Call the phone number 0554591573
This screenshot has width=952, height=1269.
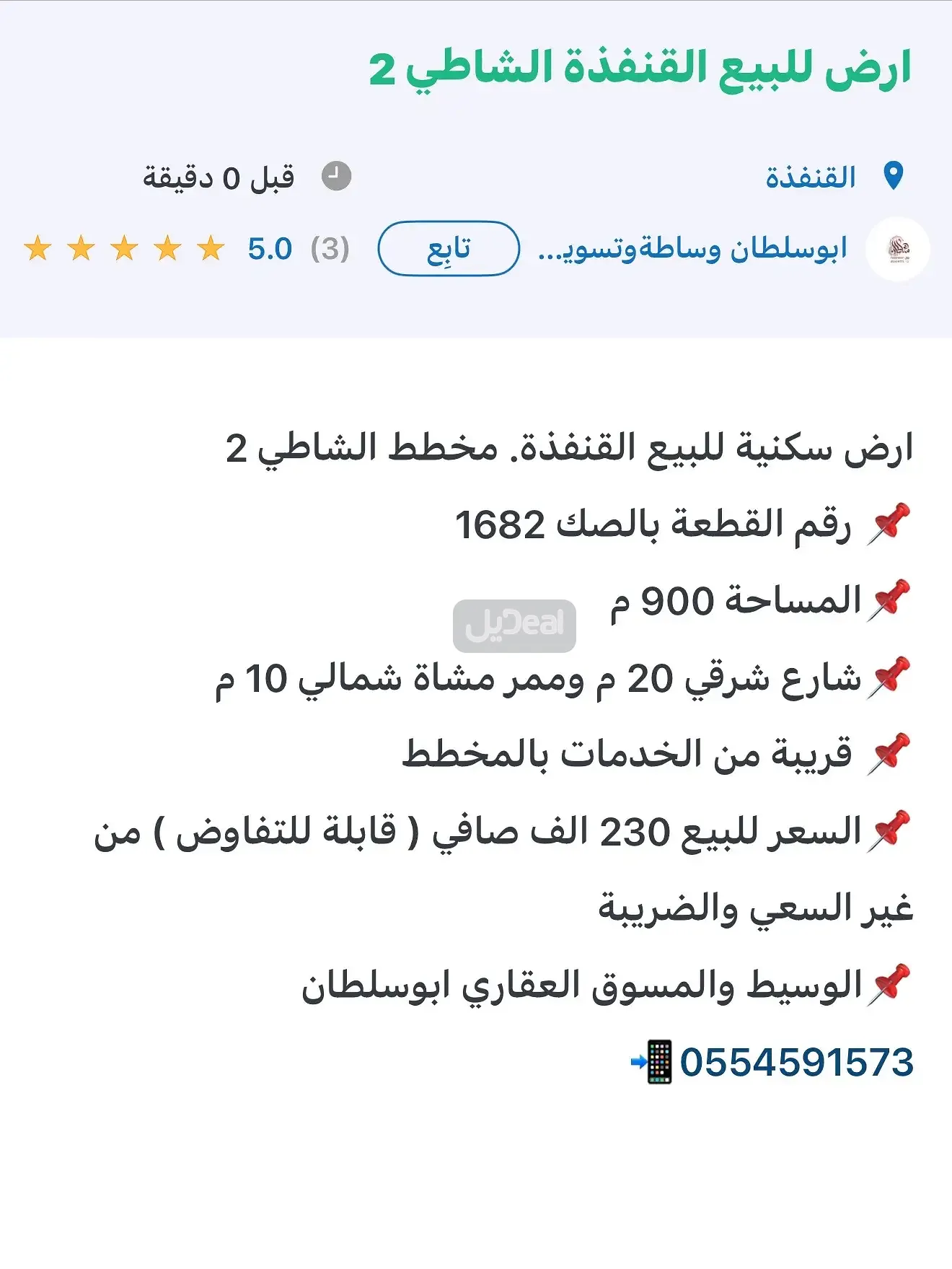[x=796, y=1062]
